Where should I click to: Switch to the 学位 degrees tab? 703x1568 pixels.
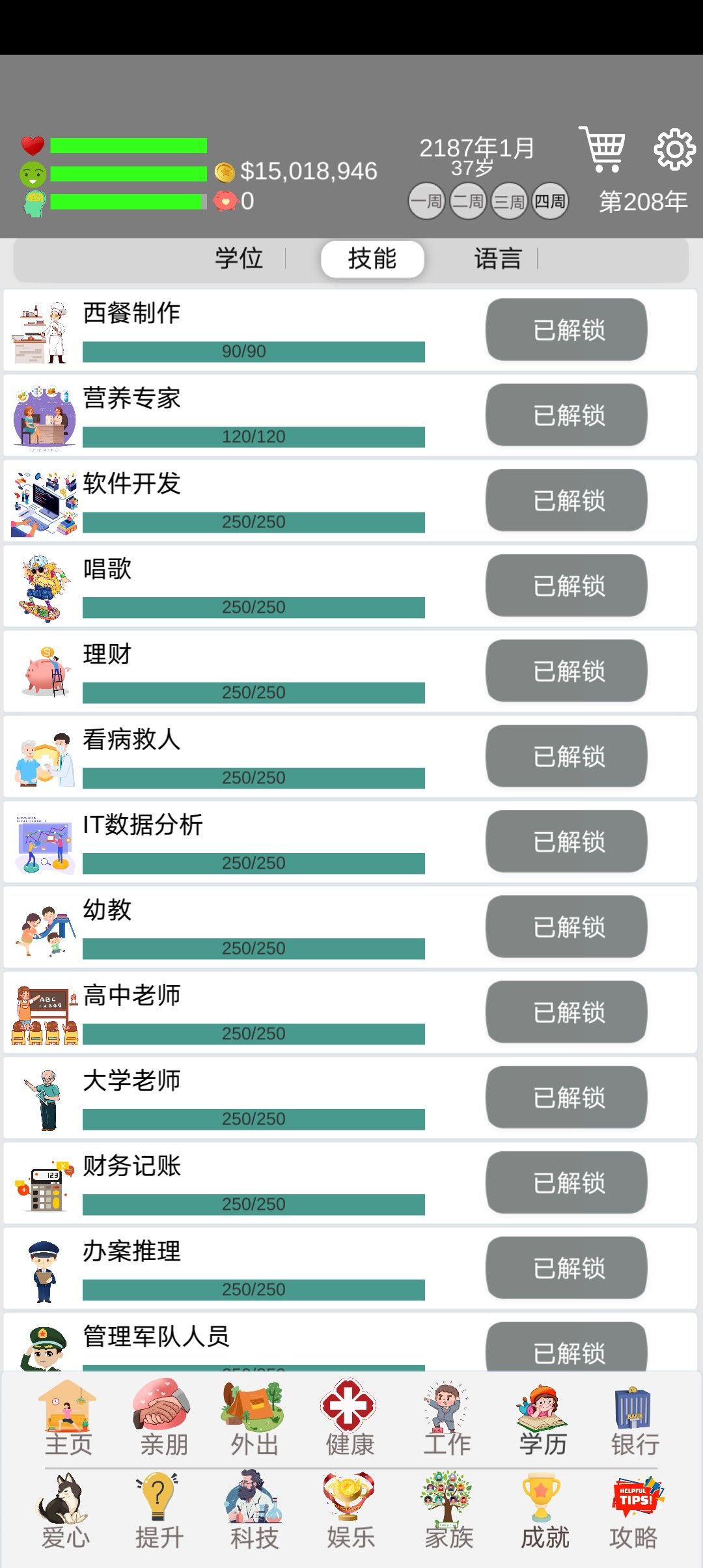(238, 258)
